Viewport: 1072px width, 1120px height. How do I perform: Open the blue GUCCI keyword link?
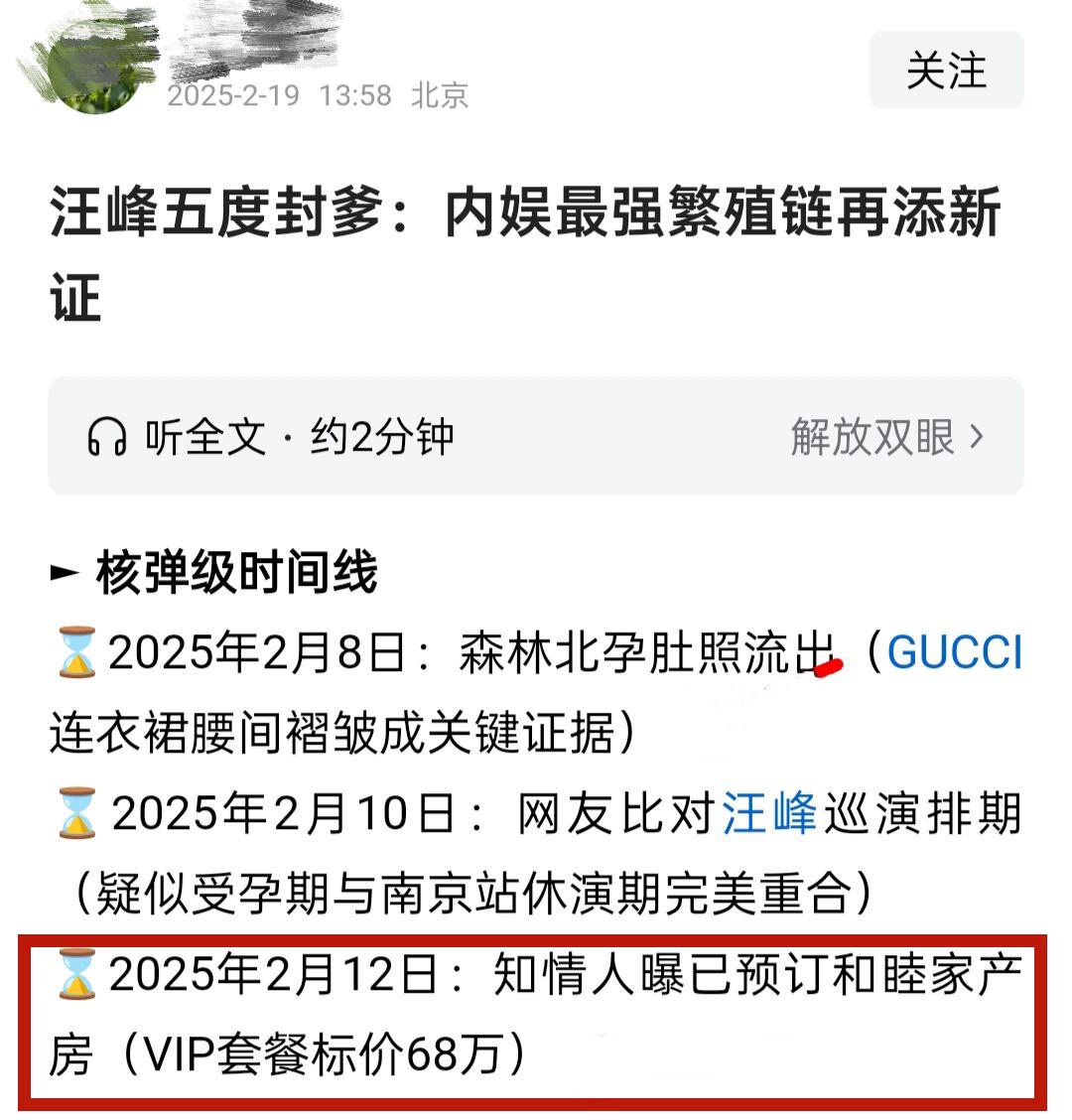(954, 653)
